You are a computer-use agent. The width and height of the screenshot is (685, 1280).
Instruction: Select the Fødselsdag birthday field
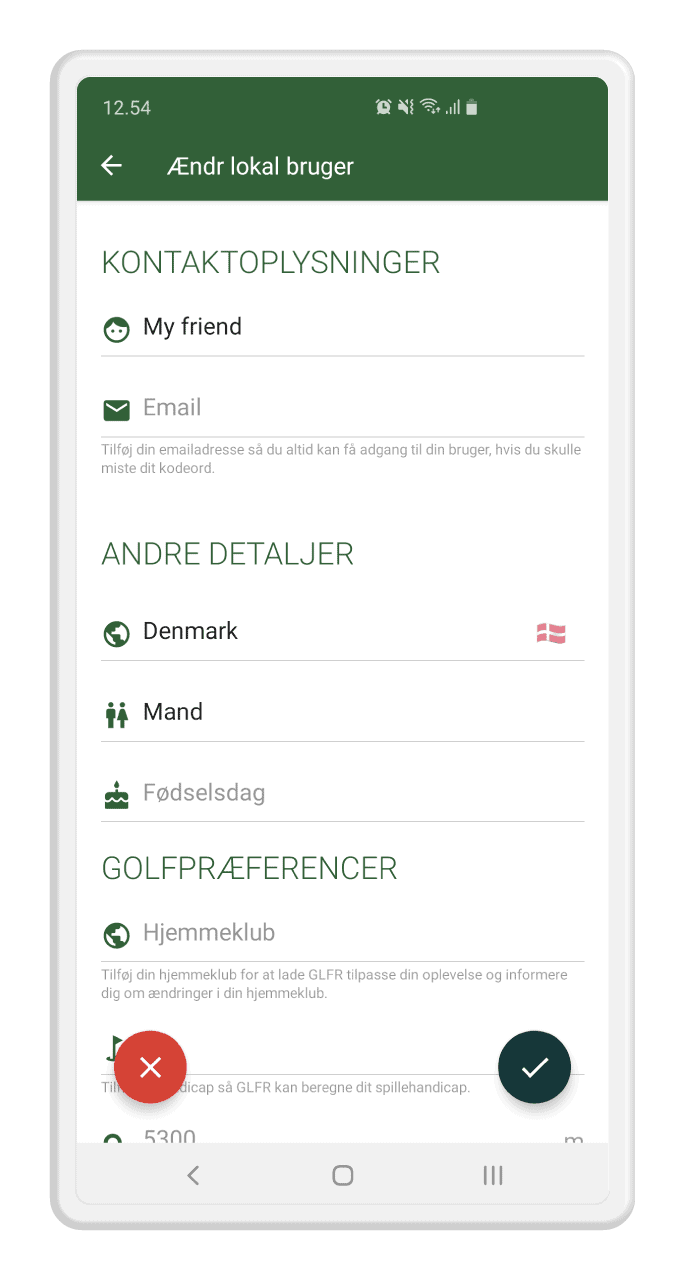(342, 794)
